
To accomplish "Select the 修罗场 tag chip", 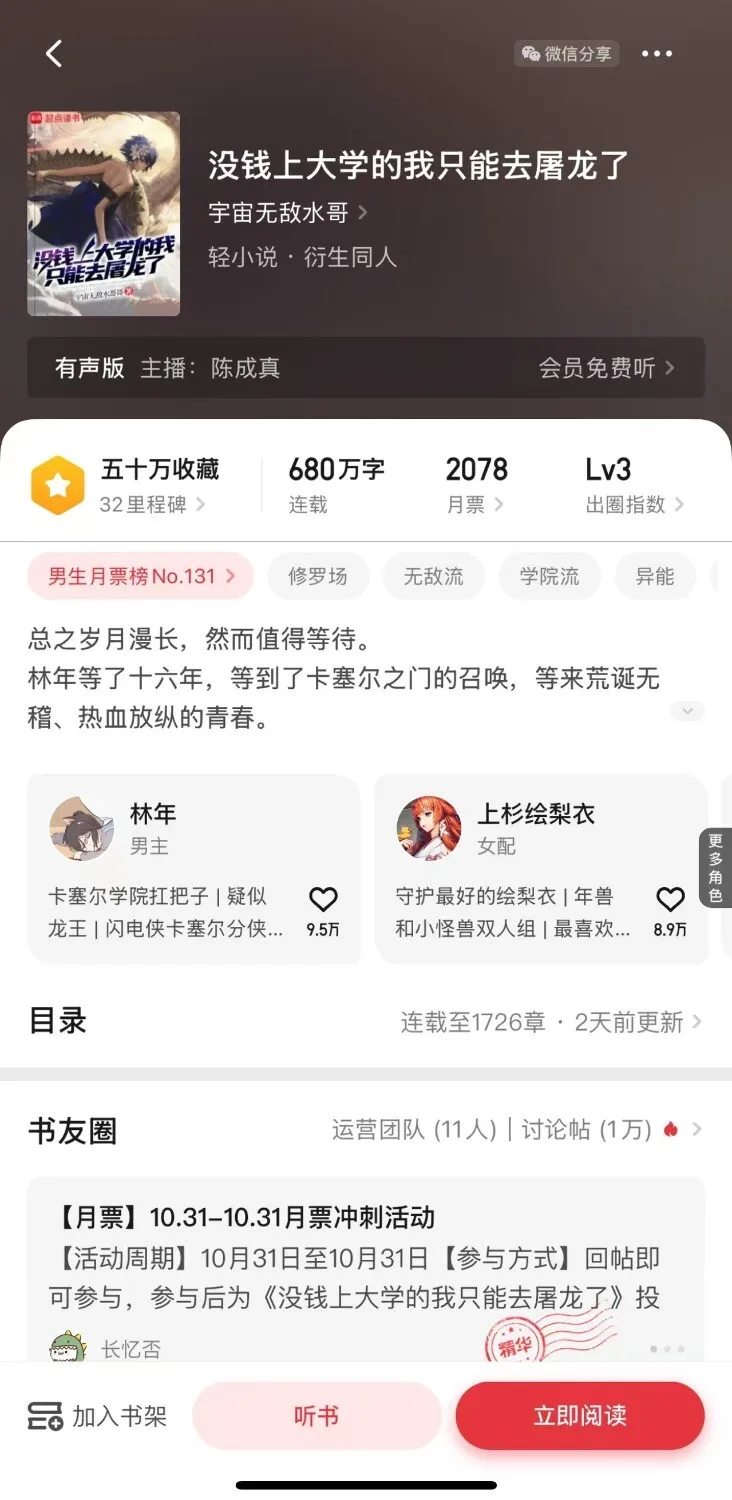I will [317, 576].
